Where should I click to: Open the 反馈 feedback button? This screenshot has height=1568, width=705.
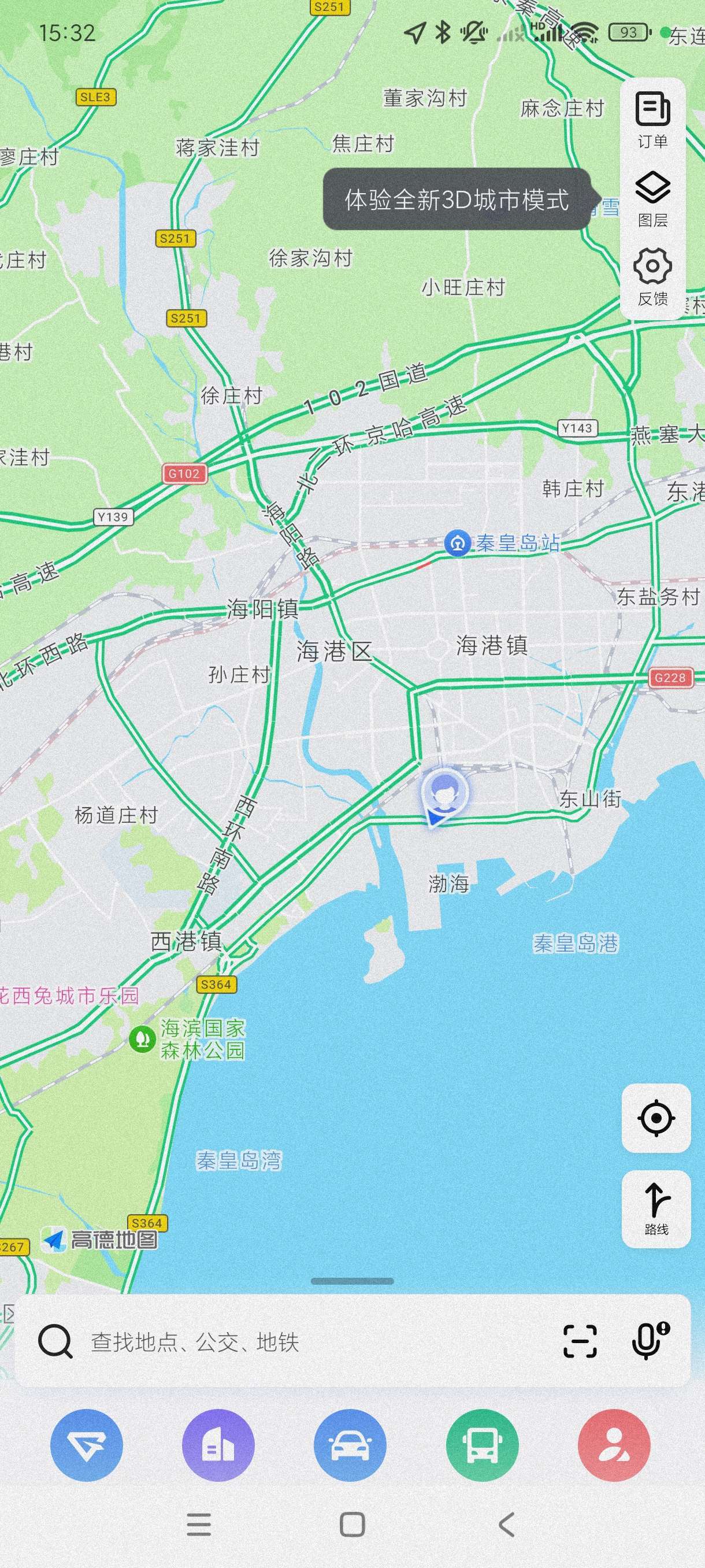tap(652, 277)
